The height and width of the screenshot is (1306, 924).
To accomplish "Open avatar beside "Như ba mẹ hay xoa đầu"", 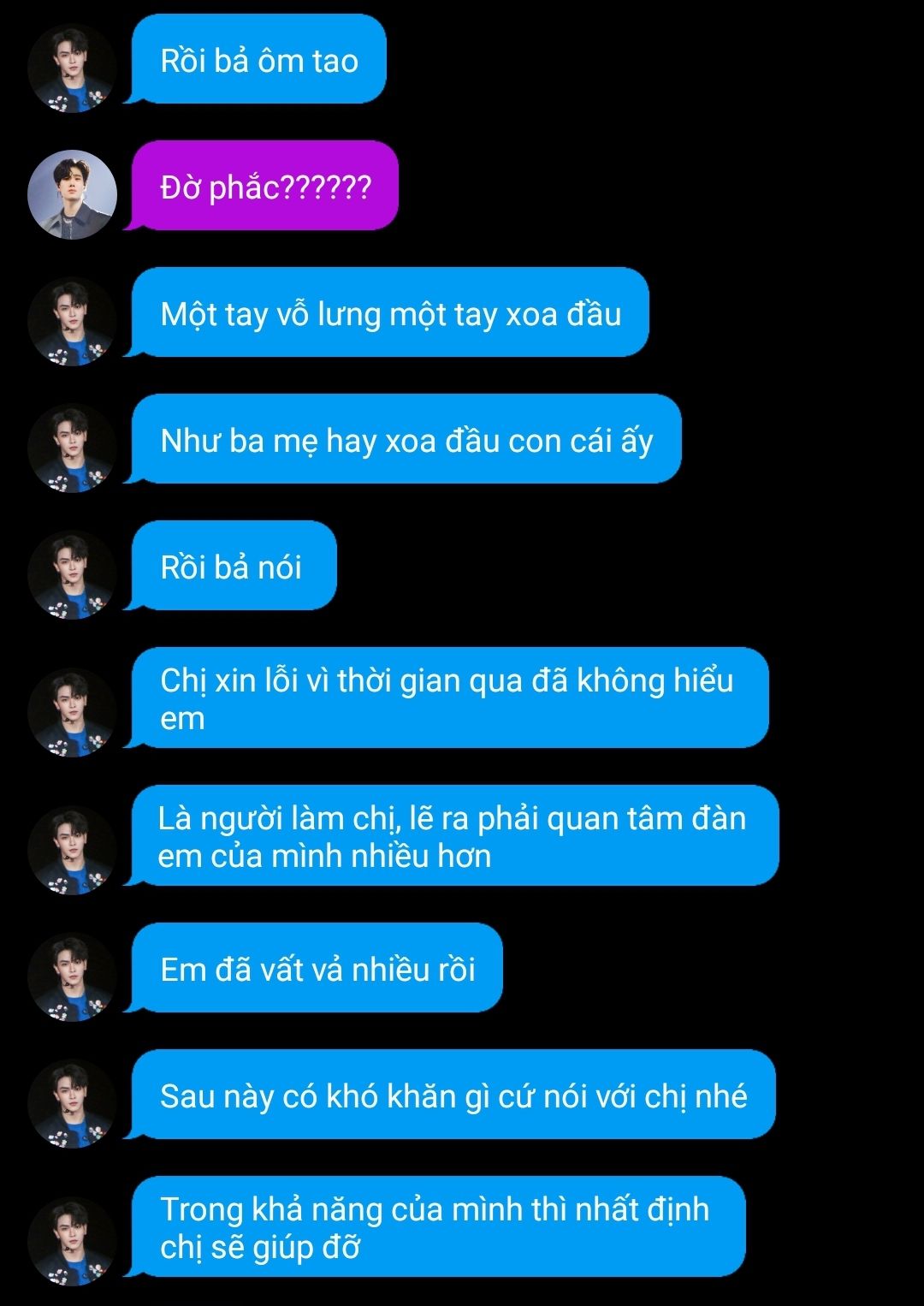I will click(x=72, y=448).
